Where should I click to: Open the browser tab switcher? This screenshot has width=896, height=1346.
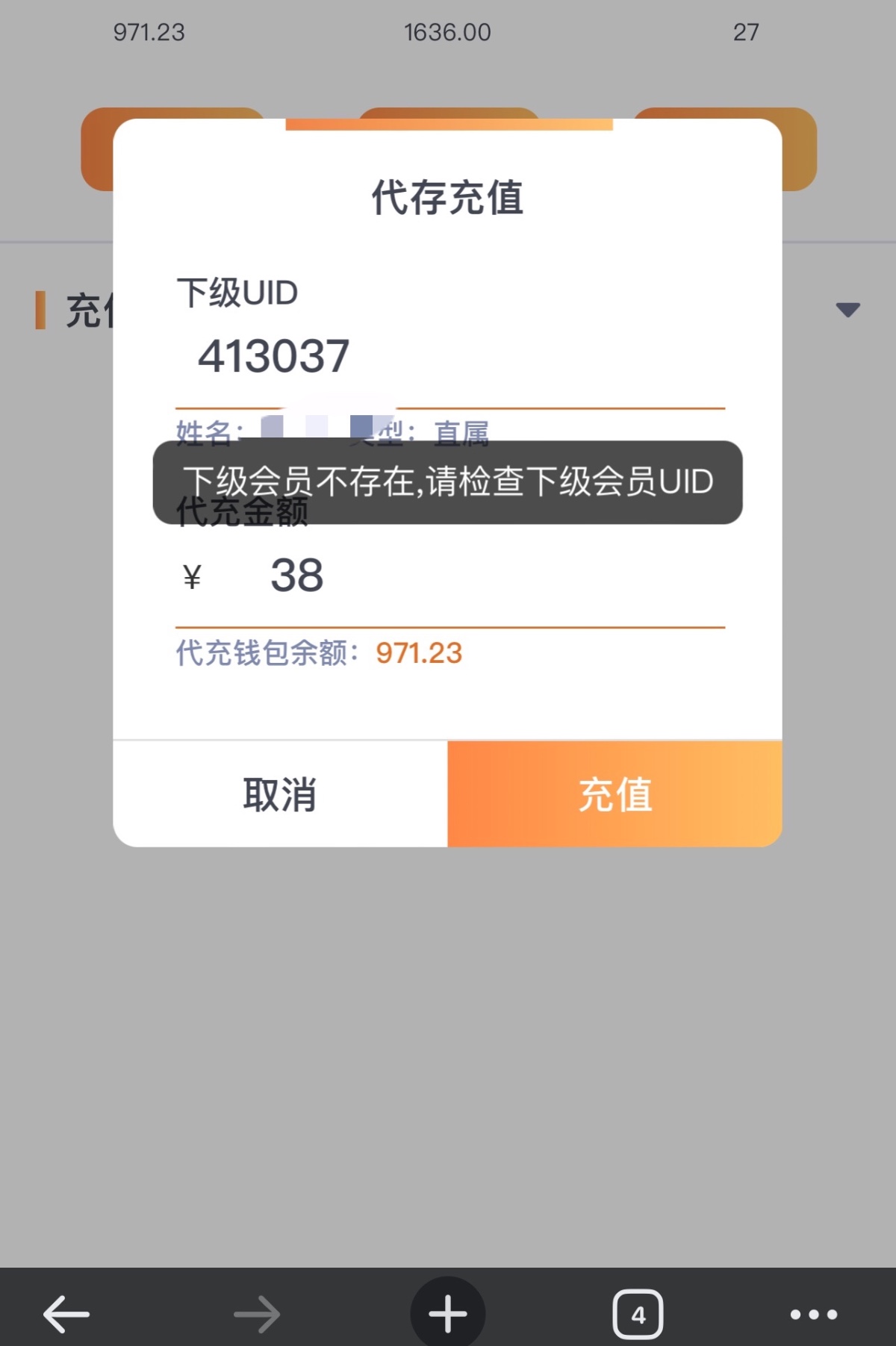[638, 1314]
